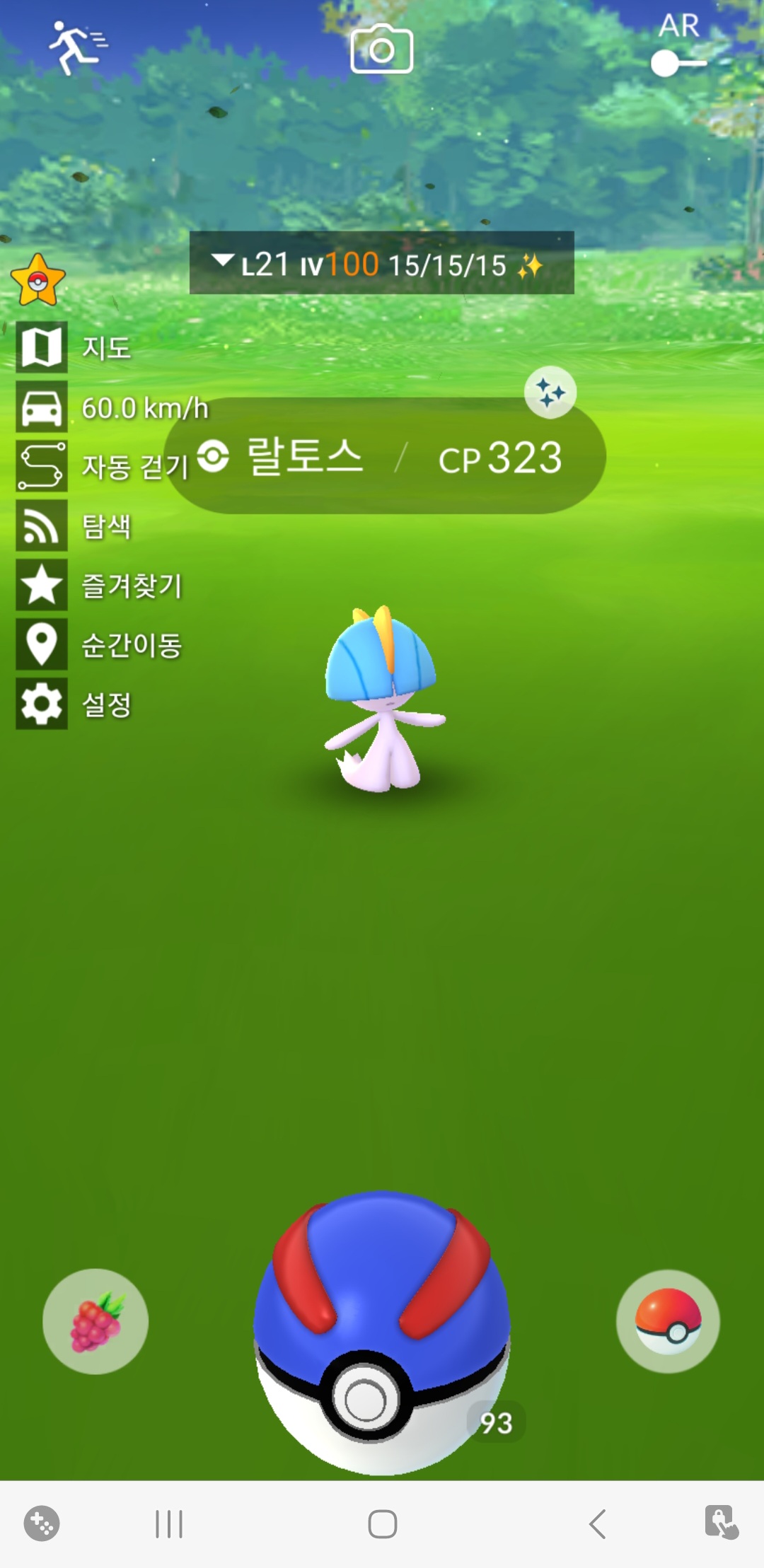Open the berry selection button
This screenshot has width=764, height=1568.
pos(95,1321)
